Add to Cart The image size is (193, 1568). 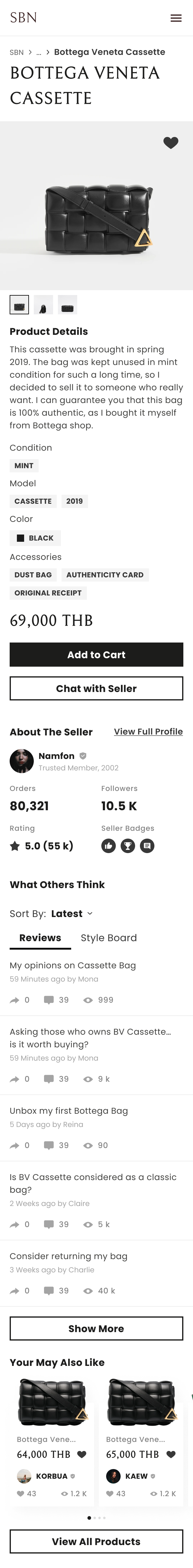(96, 654)
